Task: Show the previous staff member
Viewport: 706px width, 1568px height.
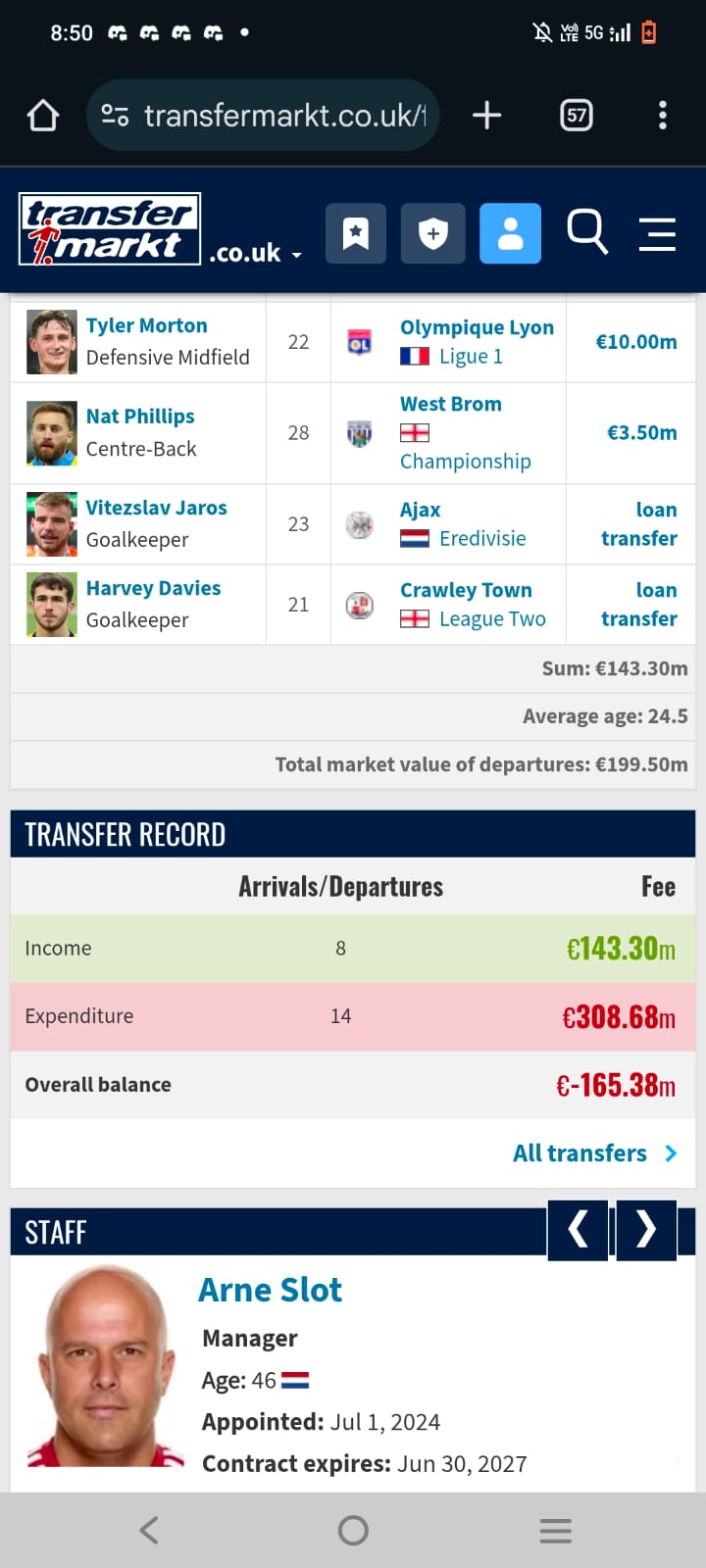Action: pos(578,1229)
